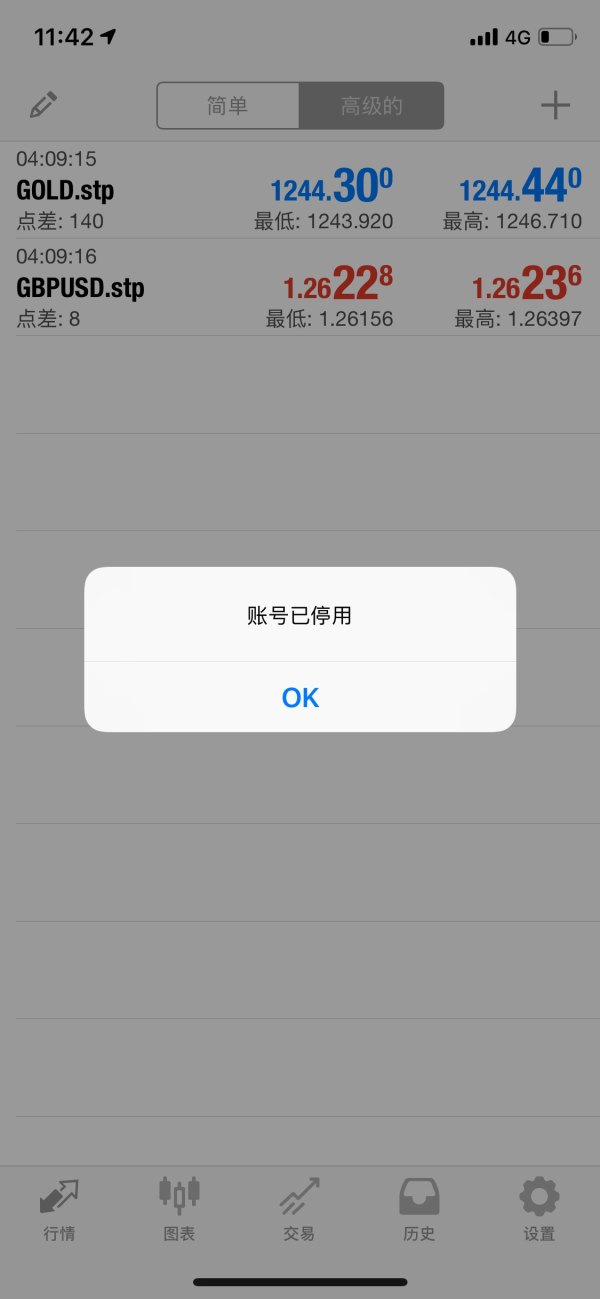Open the 历史 tab
The width and height of the screenshot is (600, 1299).
pyautogui.click(x=419, y=1208)
